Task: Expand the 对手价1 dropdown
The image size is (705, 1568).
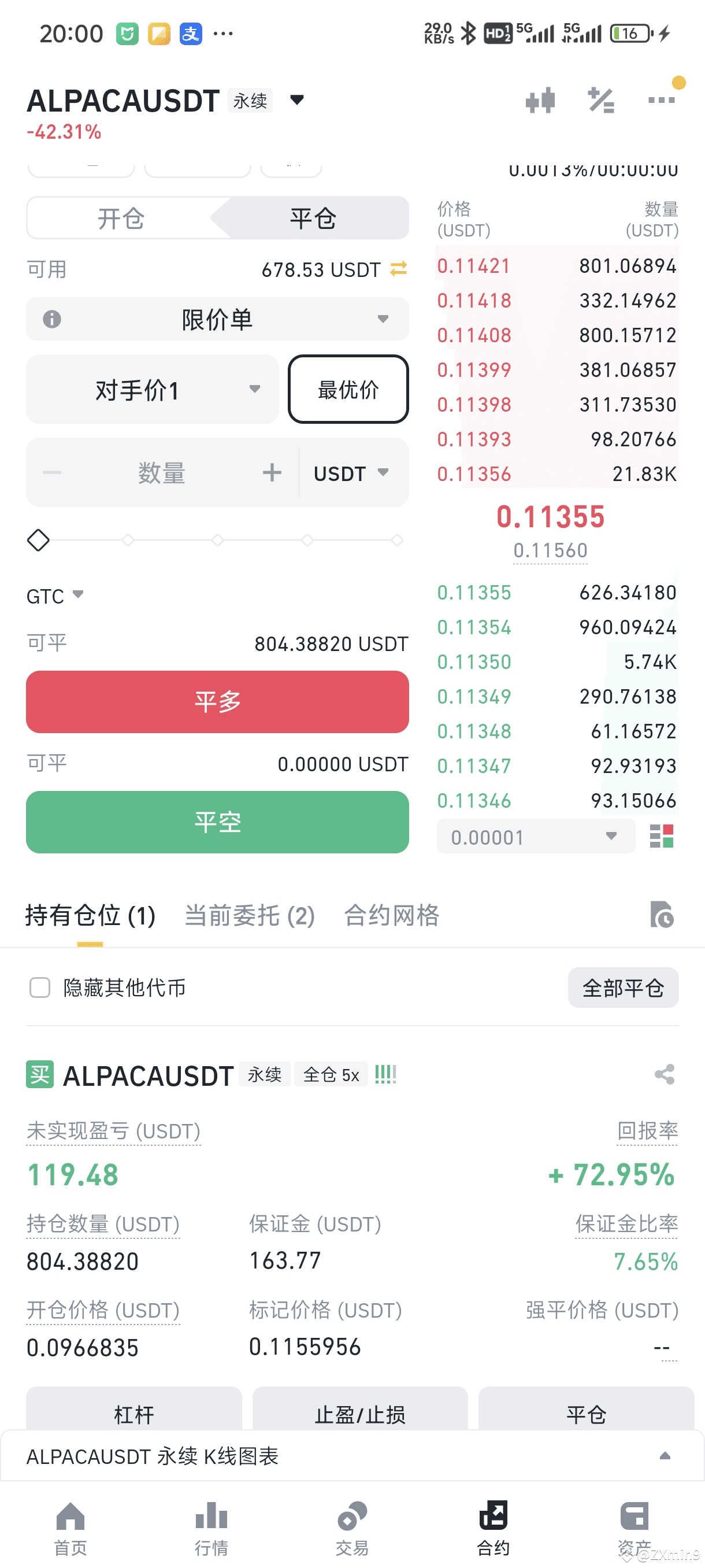Action: coord(151,390)
